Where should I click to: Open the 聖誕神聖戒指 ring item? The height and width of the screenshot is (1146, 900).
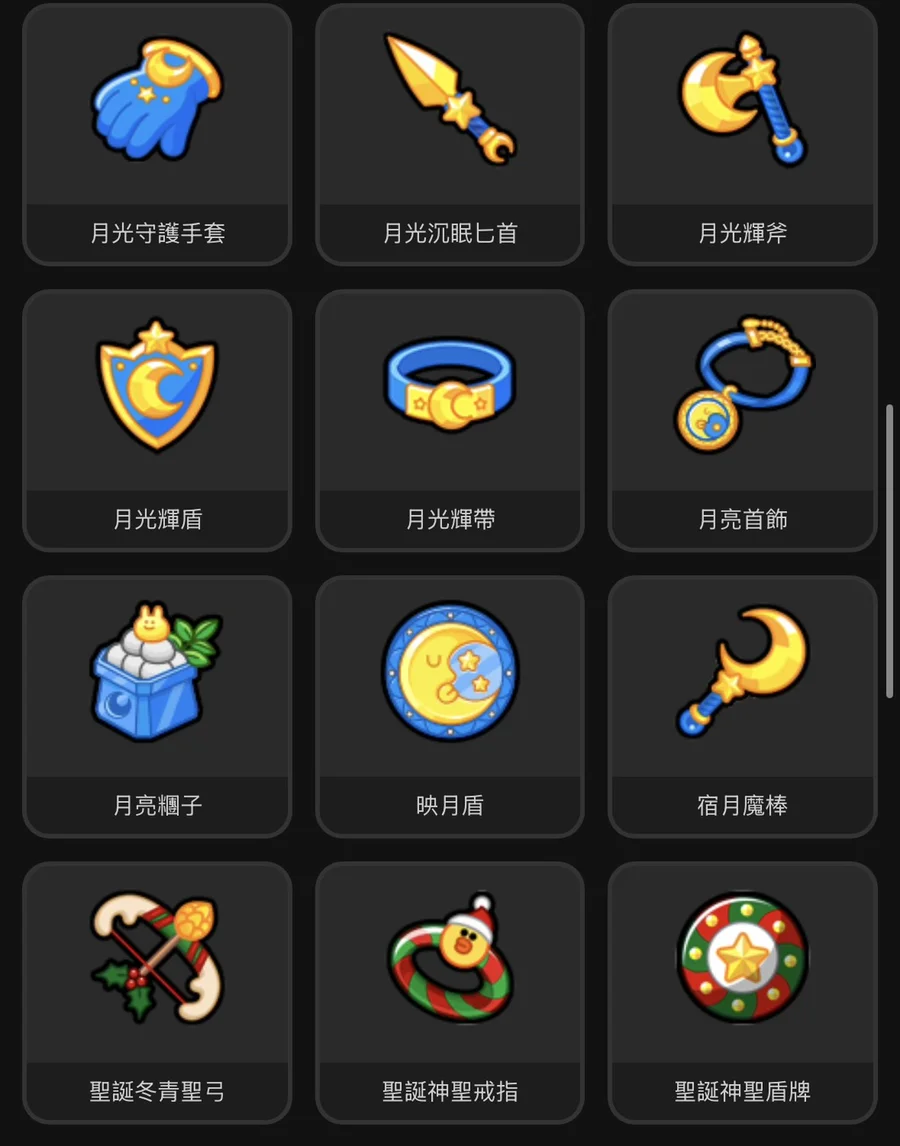pos(450,993)
